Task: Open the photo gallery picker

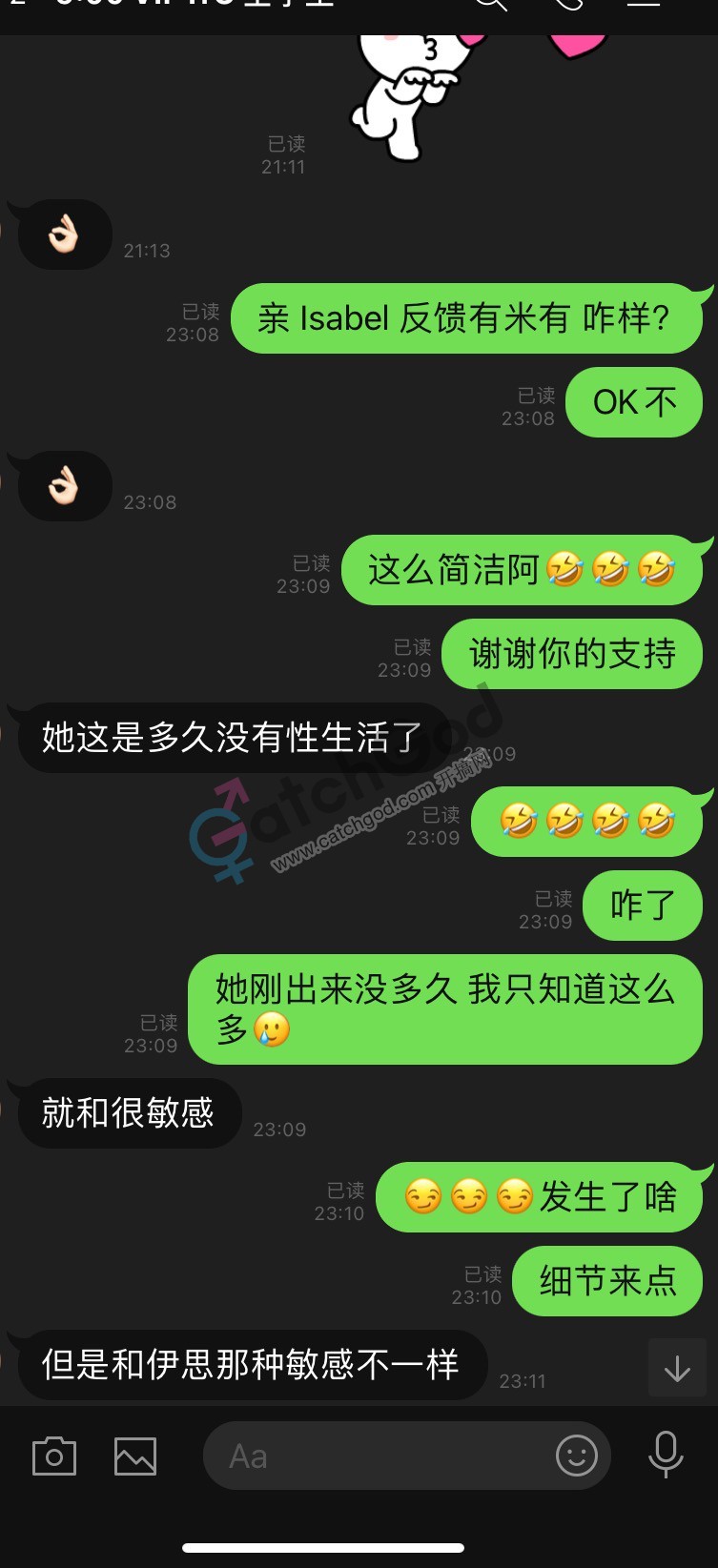Action: [x=135, y=1456]
